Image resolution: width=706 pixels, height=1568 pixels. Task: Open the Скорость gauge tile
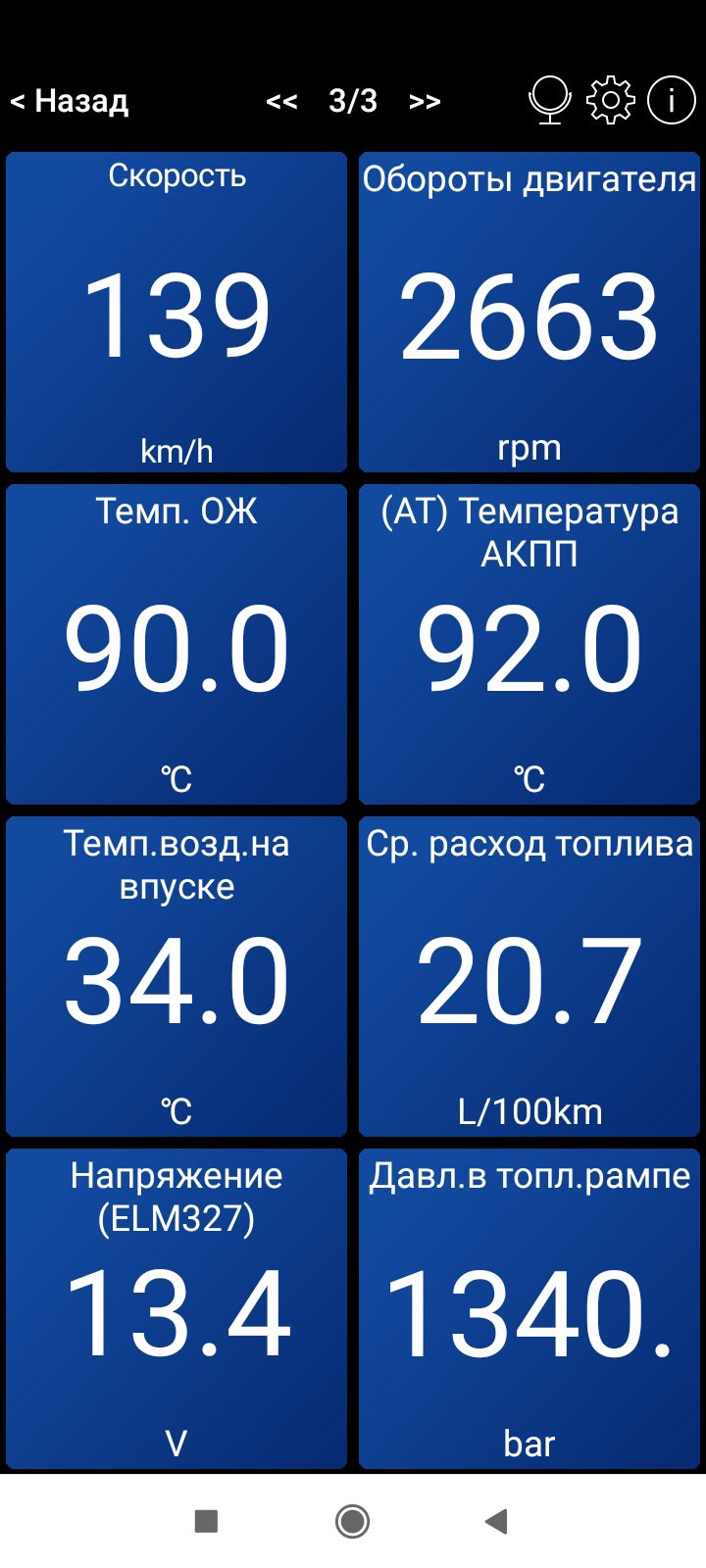(176, 313)
